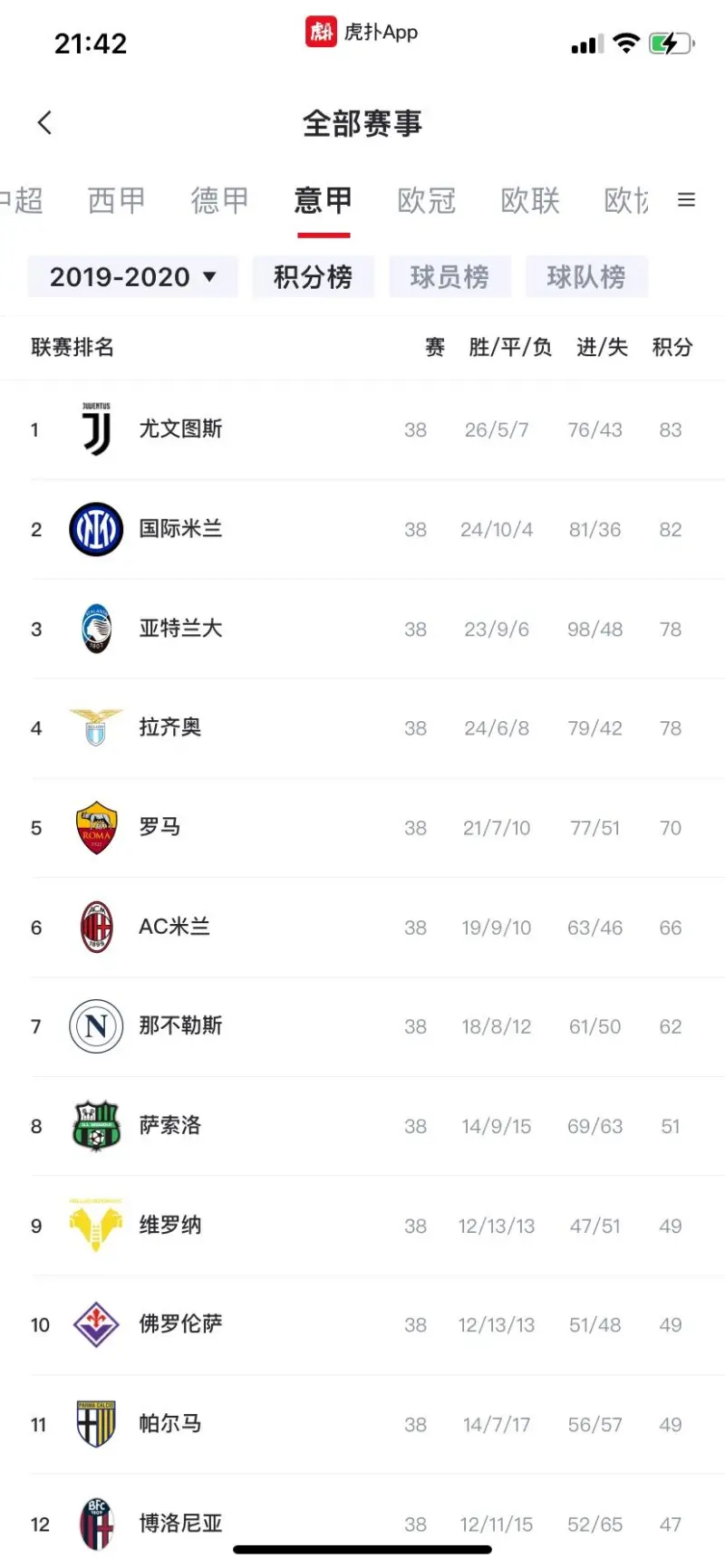
Task: Select the 积分榜 standings chip
Action: click(314, 276)
